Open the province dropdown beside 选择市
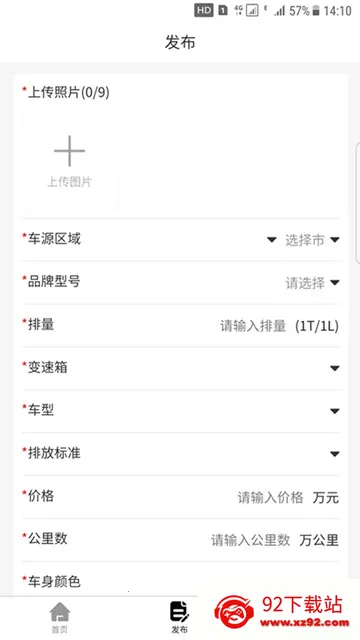 click(x=272, y=240)
